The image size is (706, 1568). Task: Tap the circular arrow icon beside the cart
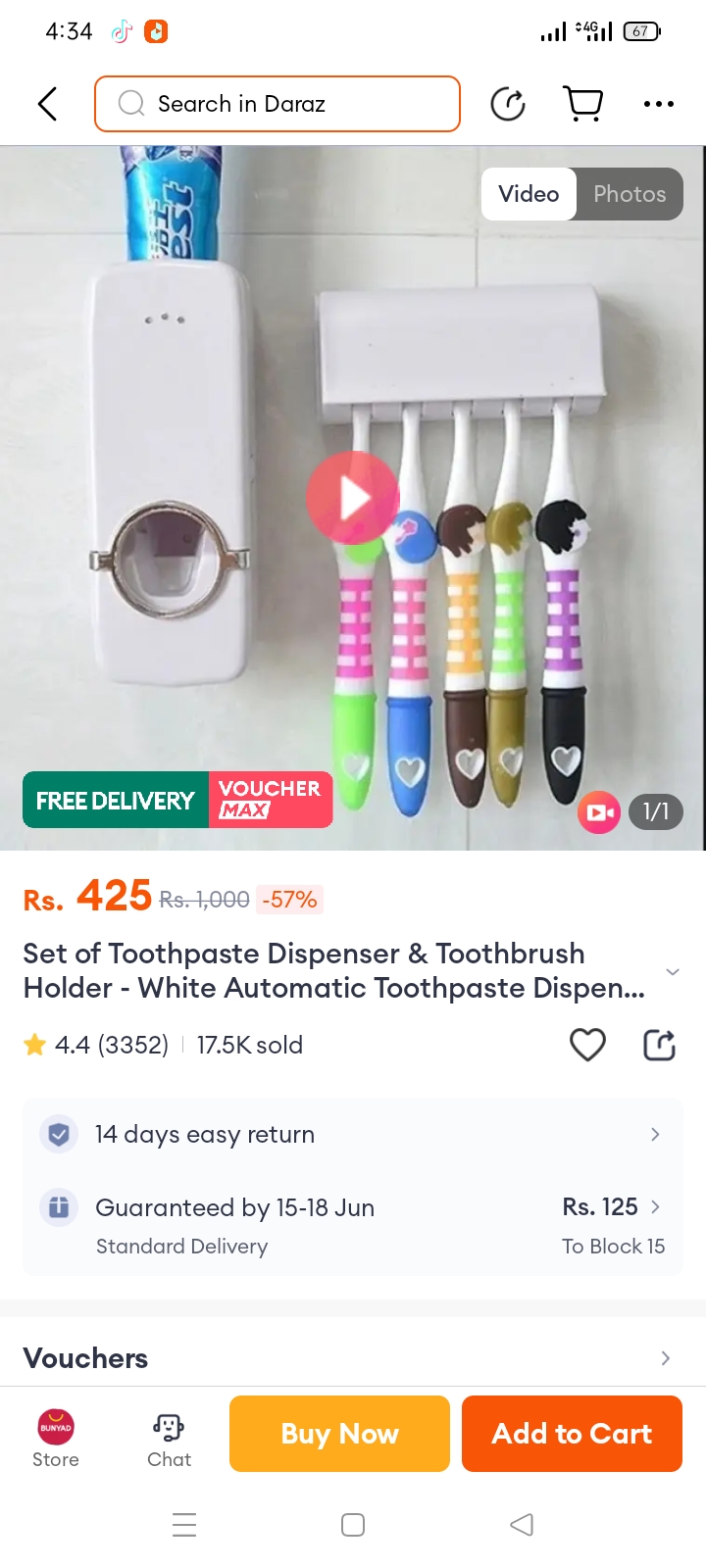tap(508, 104)
